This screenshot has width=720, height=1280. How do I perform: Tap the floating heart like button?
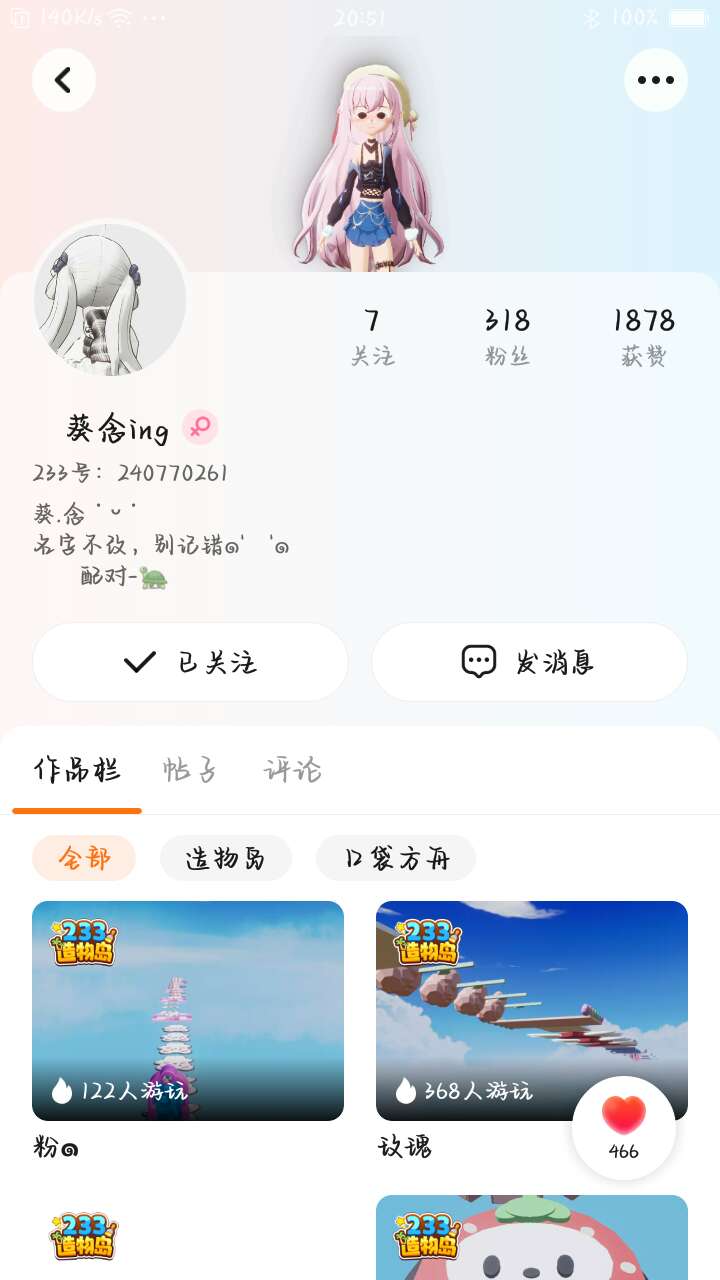pos(624,1127)
